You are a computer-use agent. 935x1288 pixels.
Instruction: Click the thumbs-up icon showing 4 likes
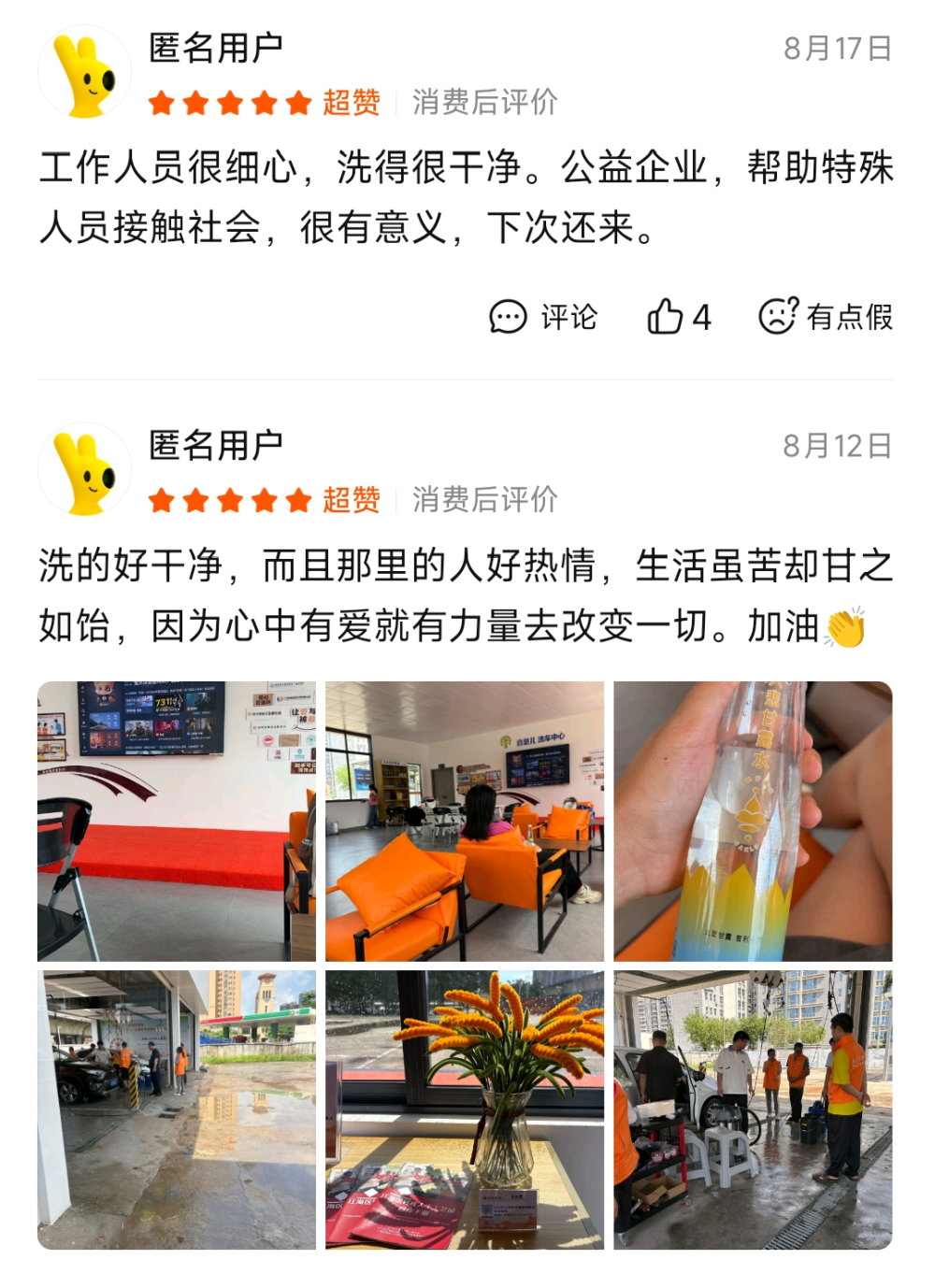click(667, 318)
